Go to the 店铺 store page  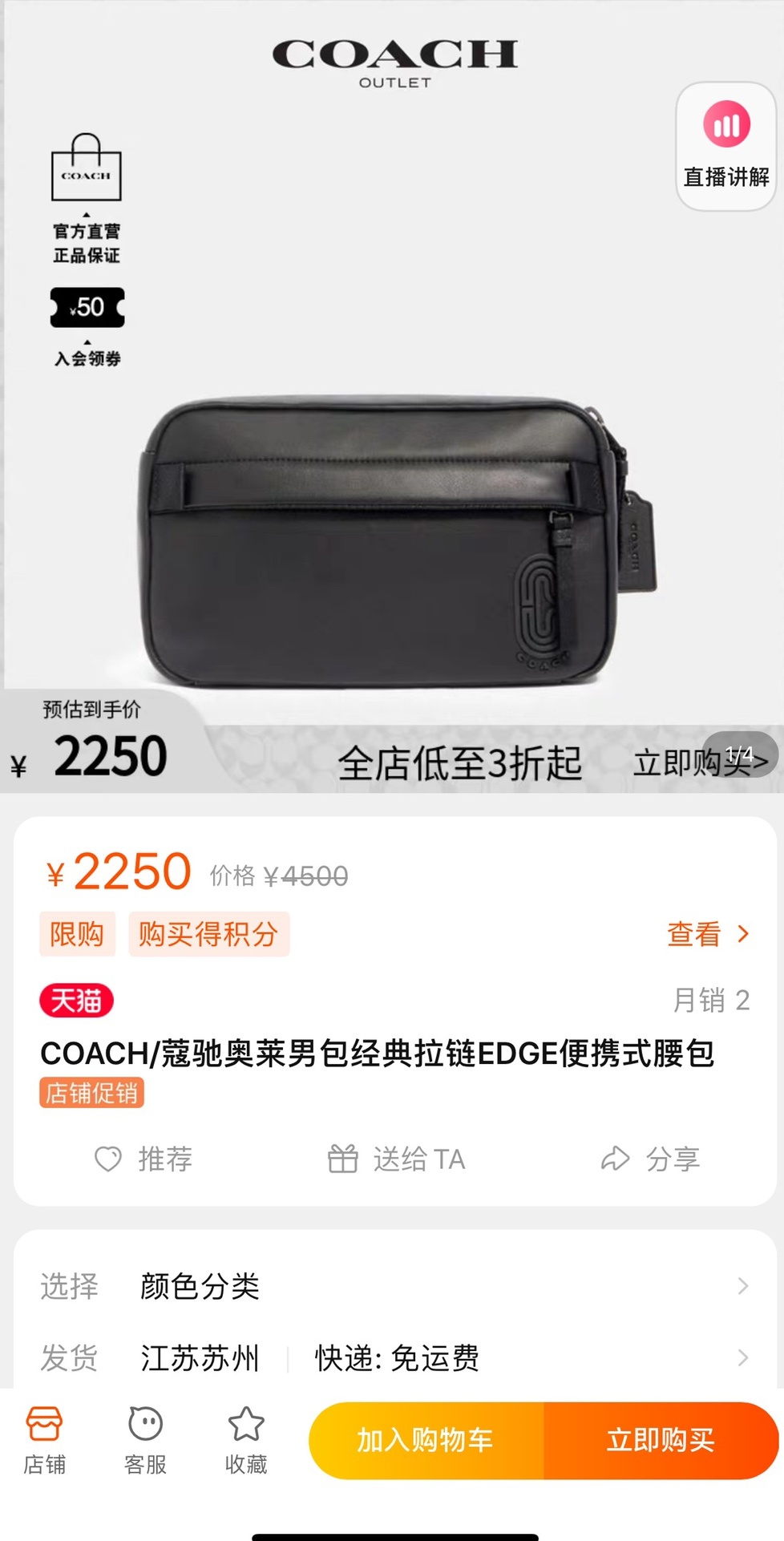[44, 1440]
